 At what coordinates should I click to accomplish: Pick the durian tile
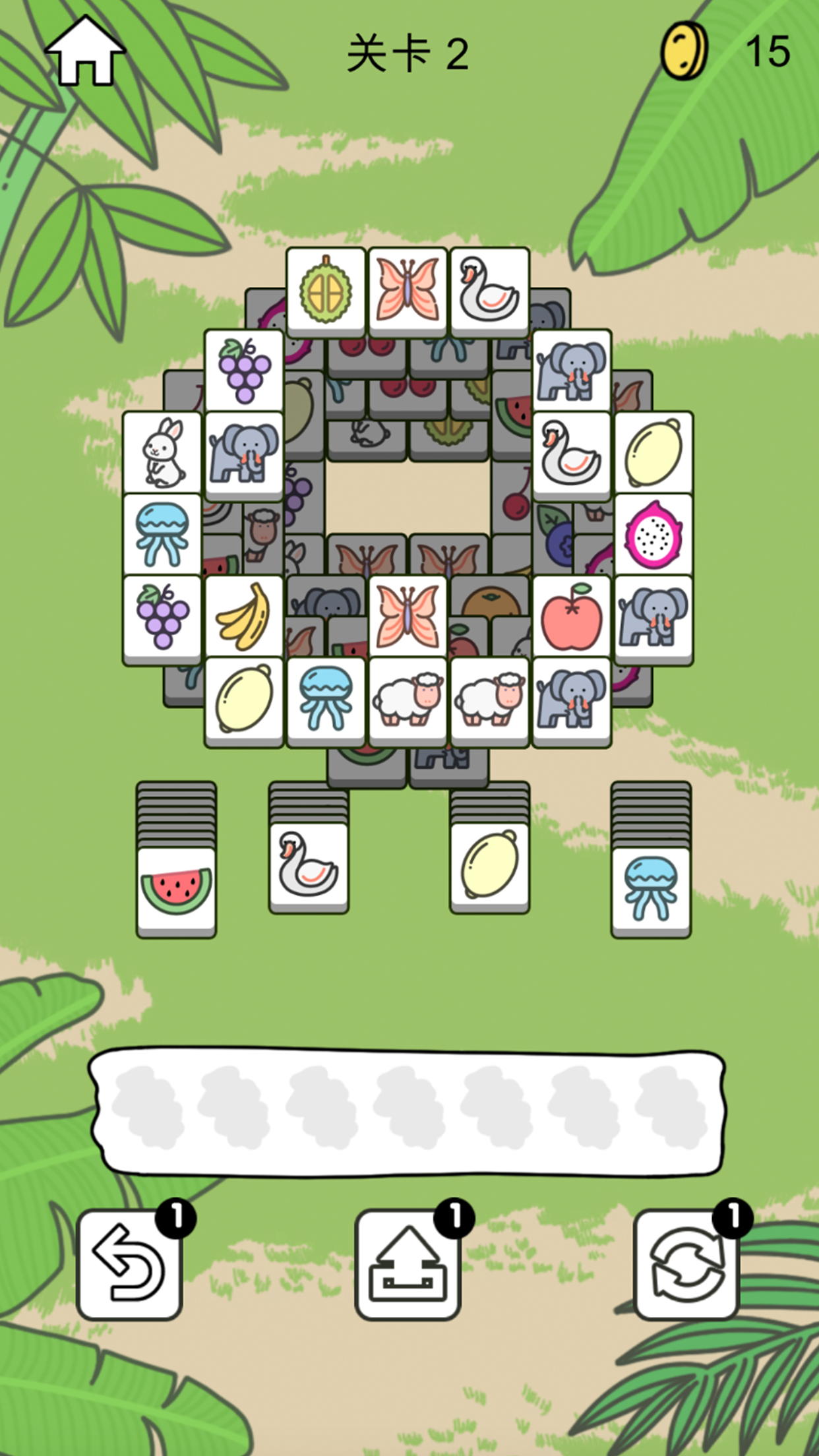pos(326,290)
